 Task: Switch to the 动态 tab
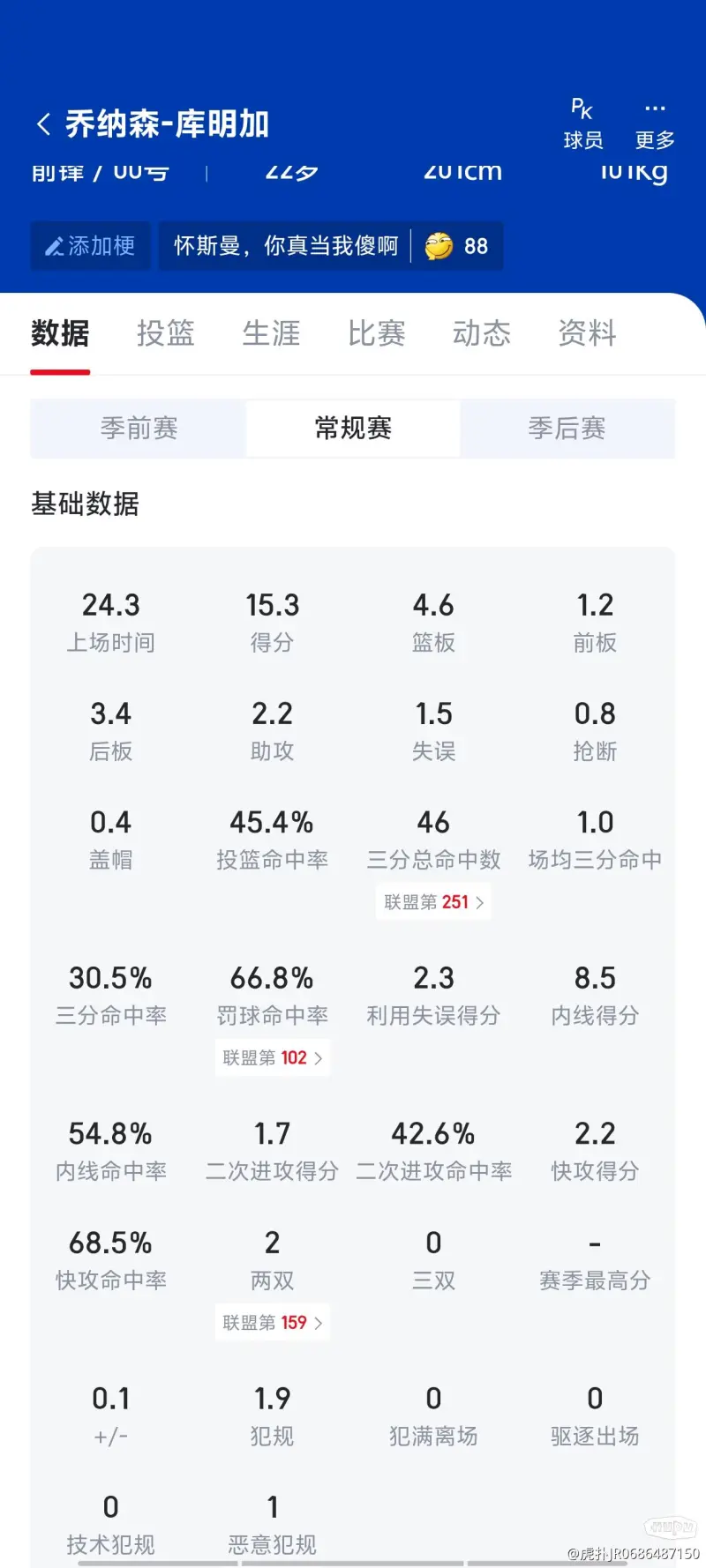point(482,333)
